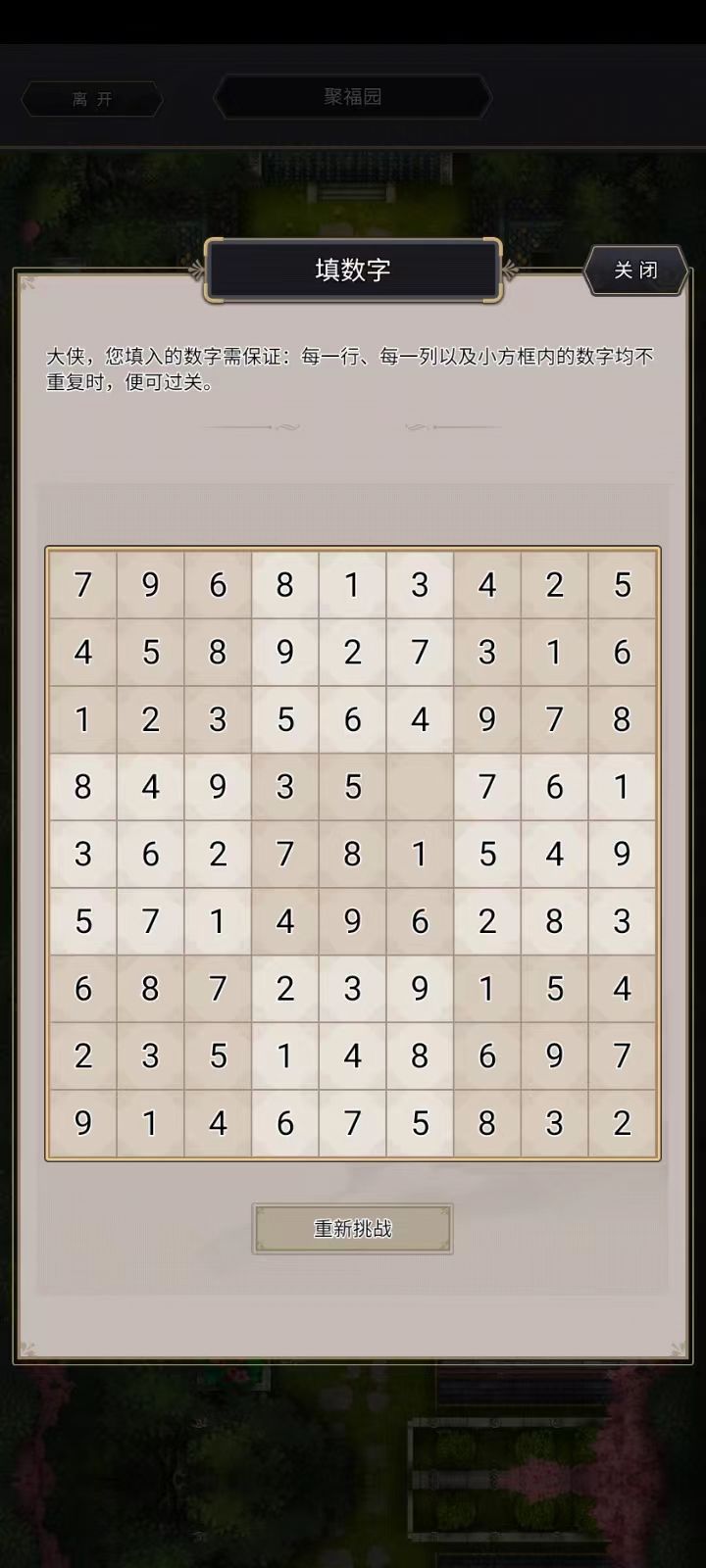Tap the 2 in the bottom-left area cell
Image resolution: width=706 pixels, height=1568 pixels.
pyautogui.click(x=82, y=1056)
